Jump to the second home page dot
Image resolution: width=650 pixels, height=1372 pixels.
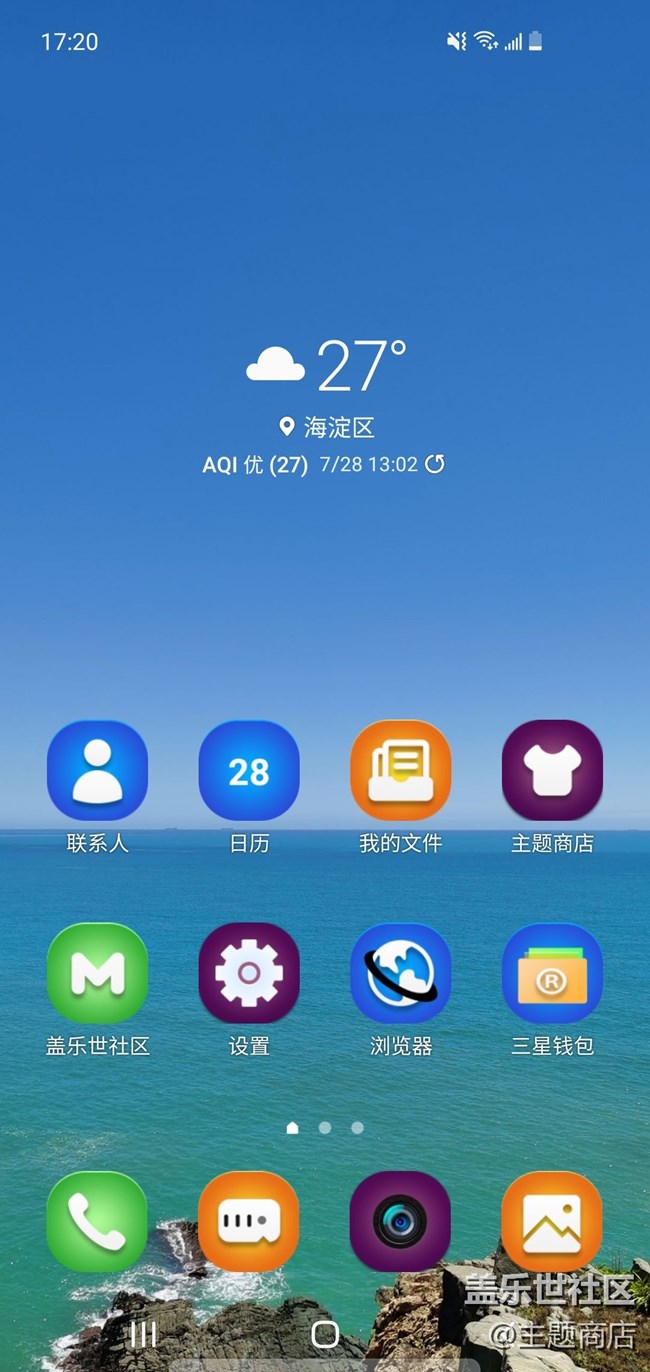pyautogui.click(x=325, y=1127)
